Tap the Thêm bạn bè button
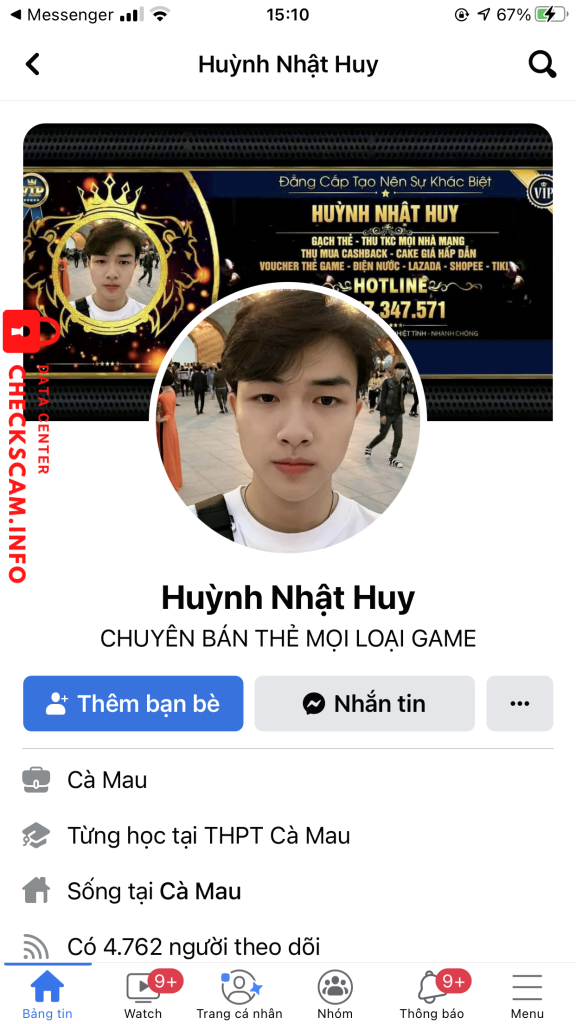The width and height of the screenshot is (576, 1024). [133, 703]
